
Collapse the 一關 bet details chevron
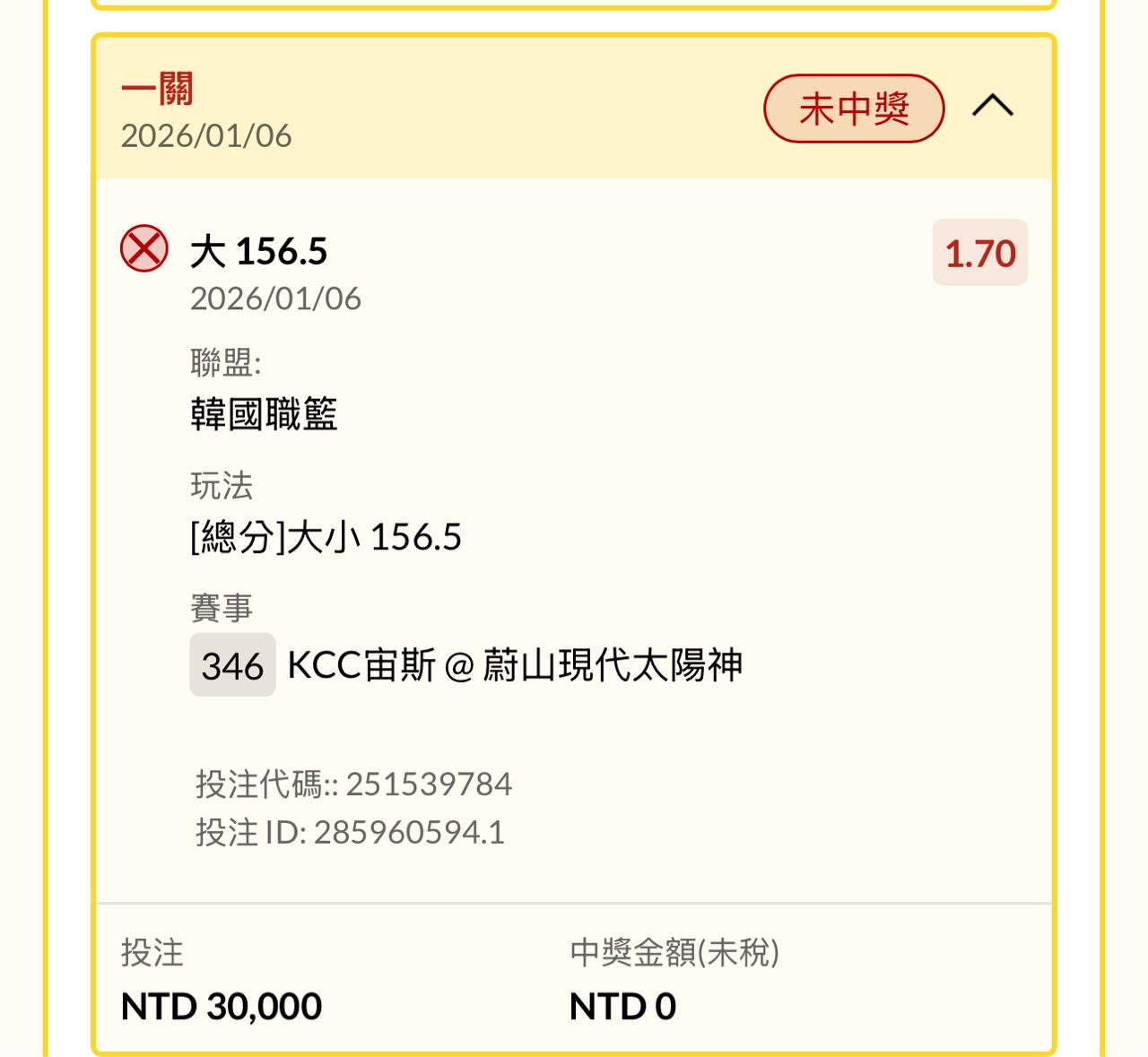pos(993,107)
